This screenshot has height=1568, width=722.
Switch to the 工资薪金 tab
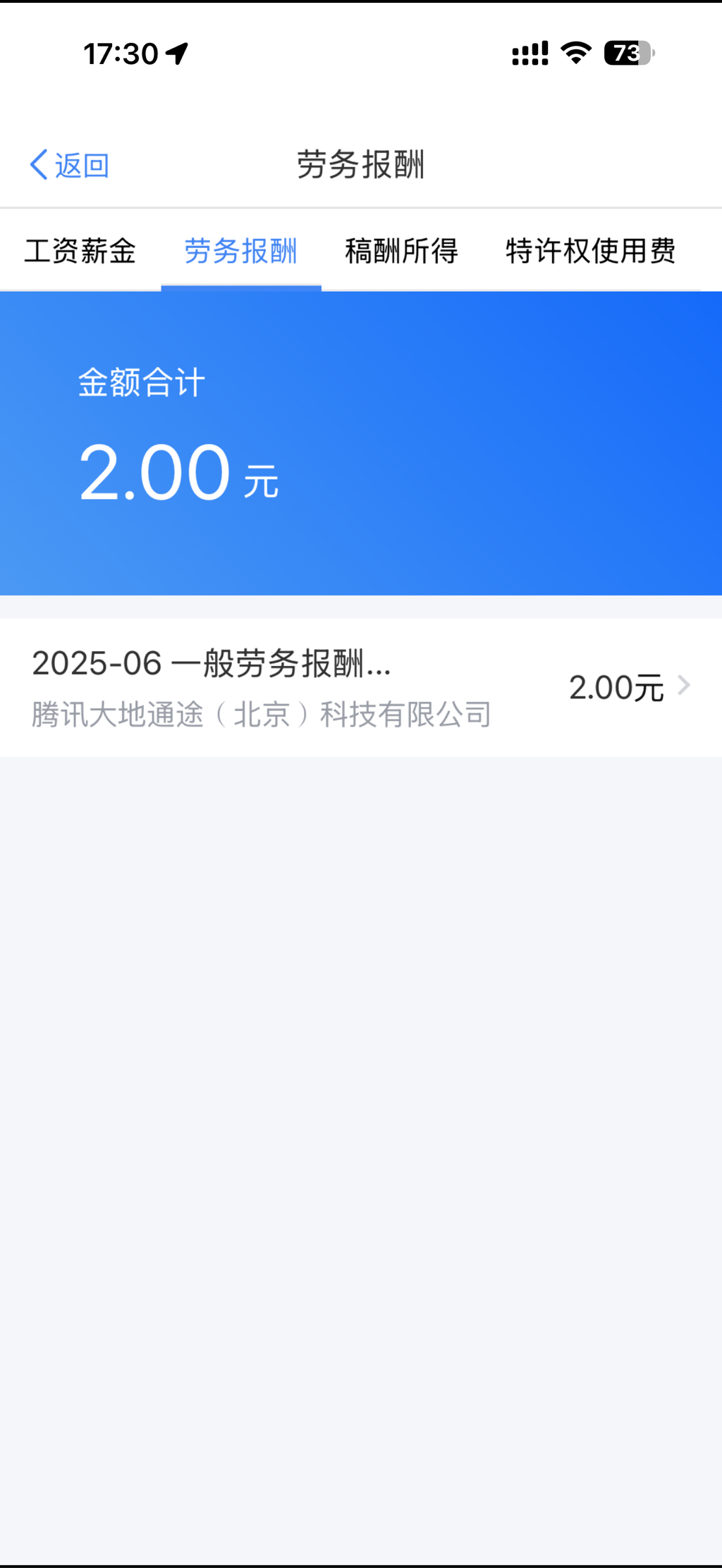coord(80,251)
